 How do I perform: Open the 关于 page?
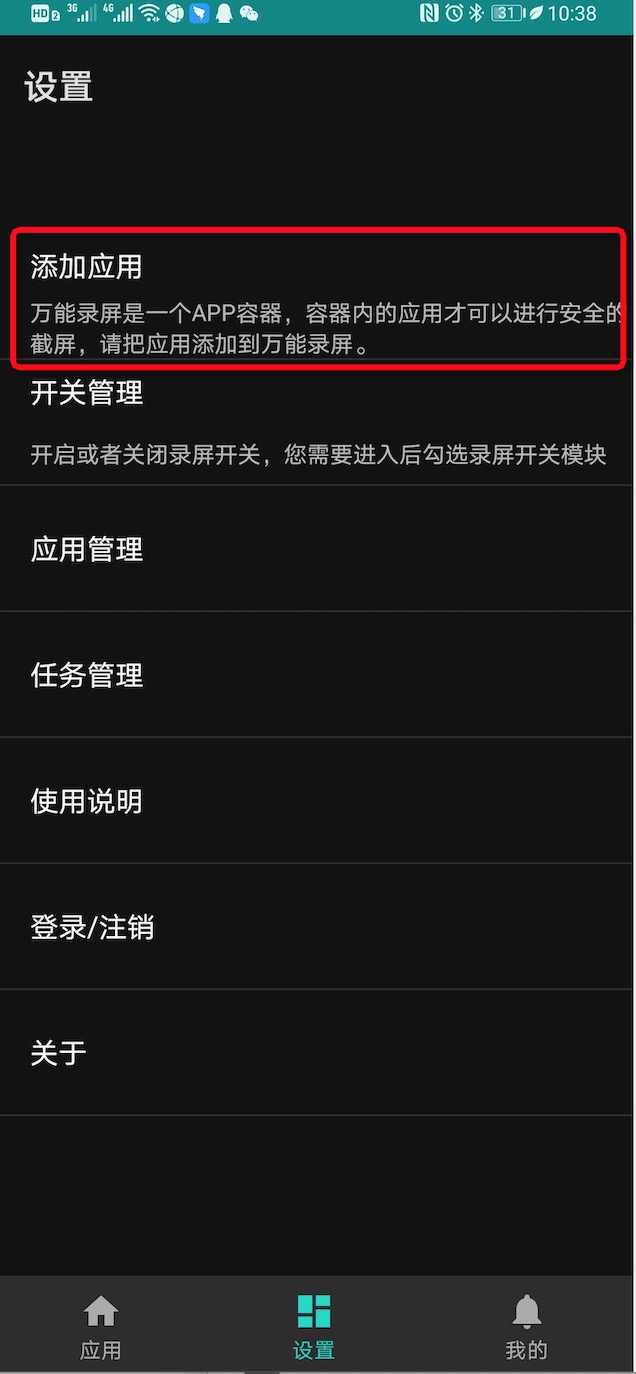(x=318, y=1053)
